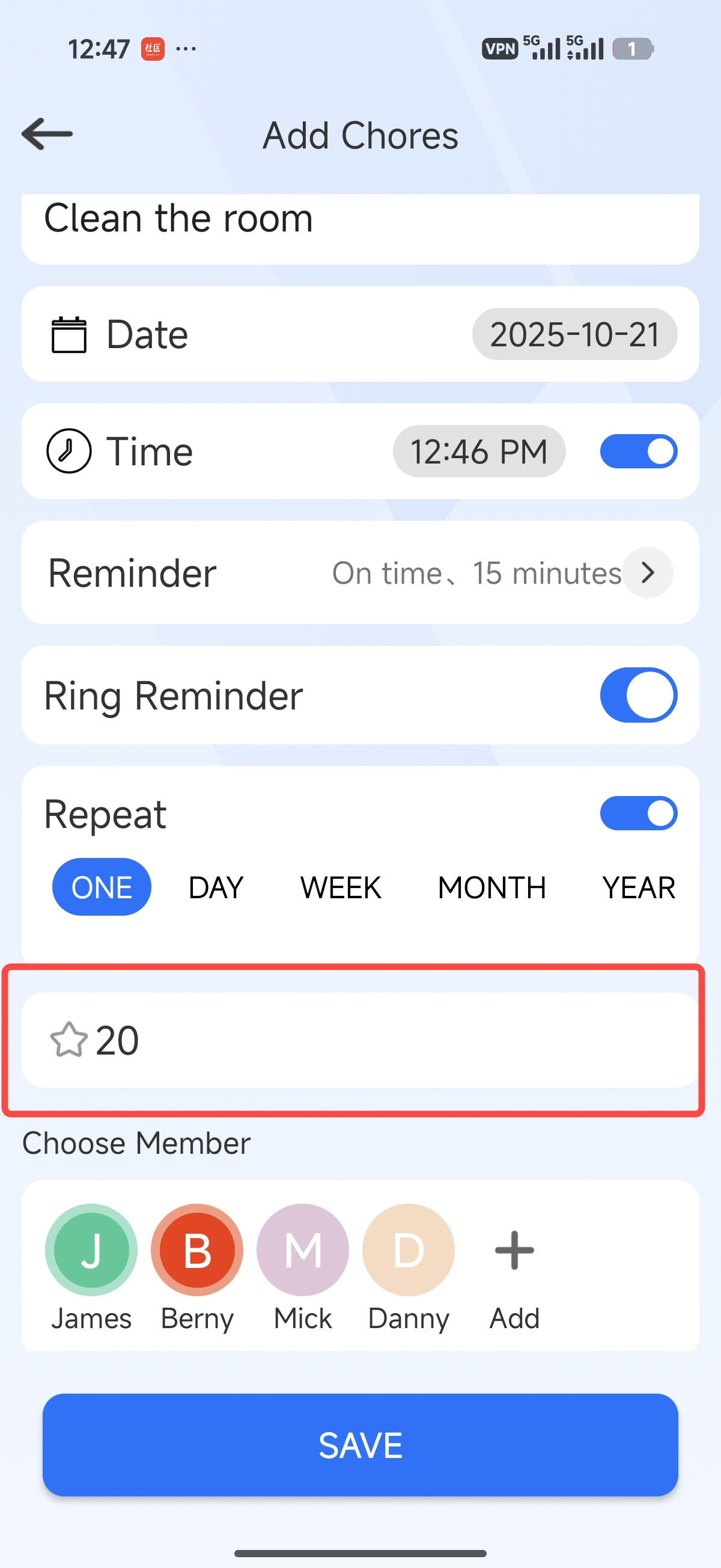This screenshot has height=1568, width=721.
Task: Select DAY repeat option
Action: pyautogui.click(x=216, y=887)
